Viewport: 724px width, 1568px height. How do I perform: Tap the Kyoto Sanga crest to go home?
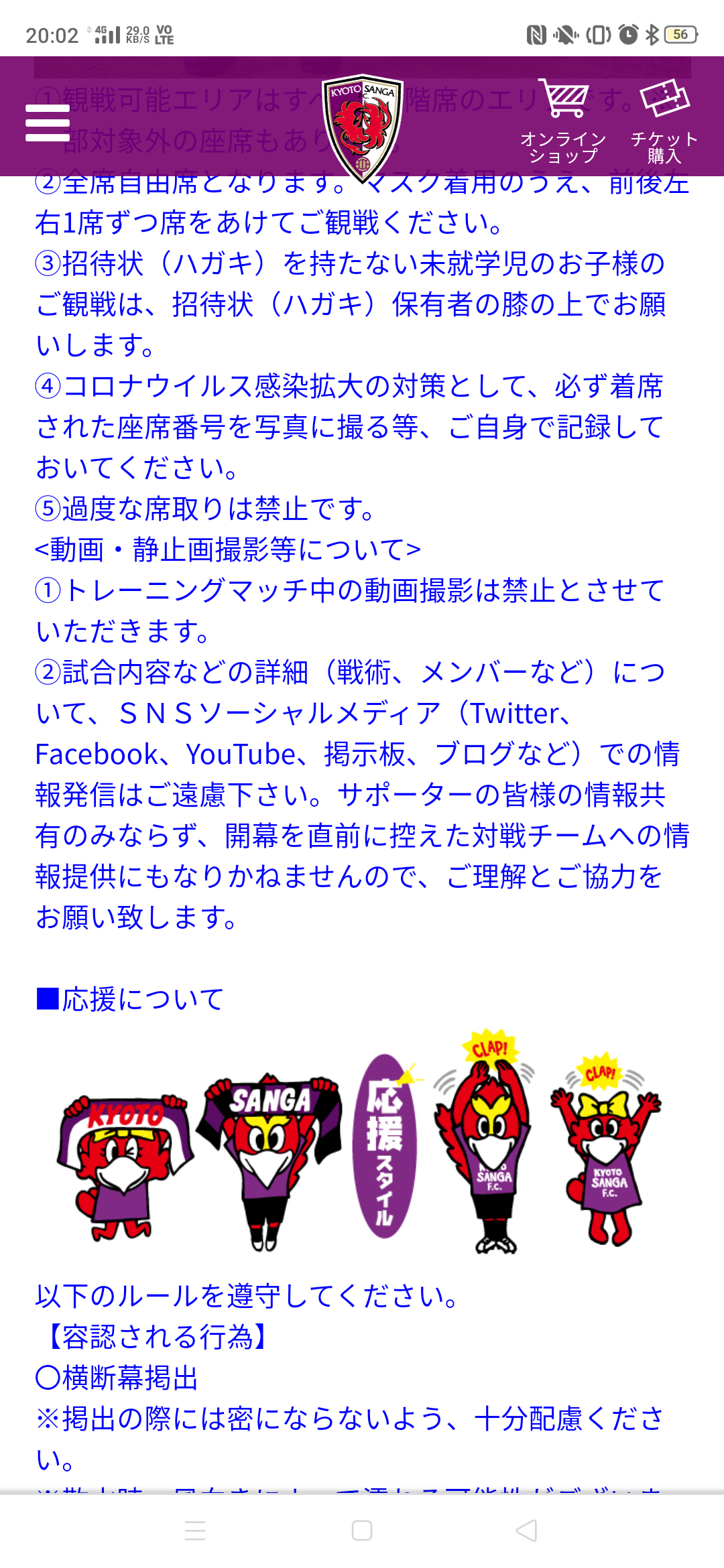coord(362,127)
